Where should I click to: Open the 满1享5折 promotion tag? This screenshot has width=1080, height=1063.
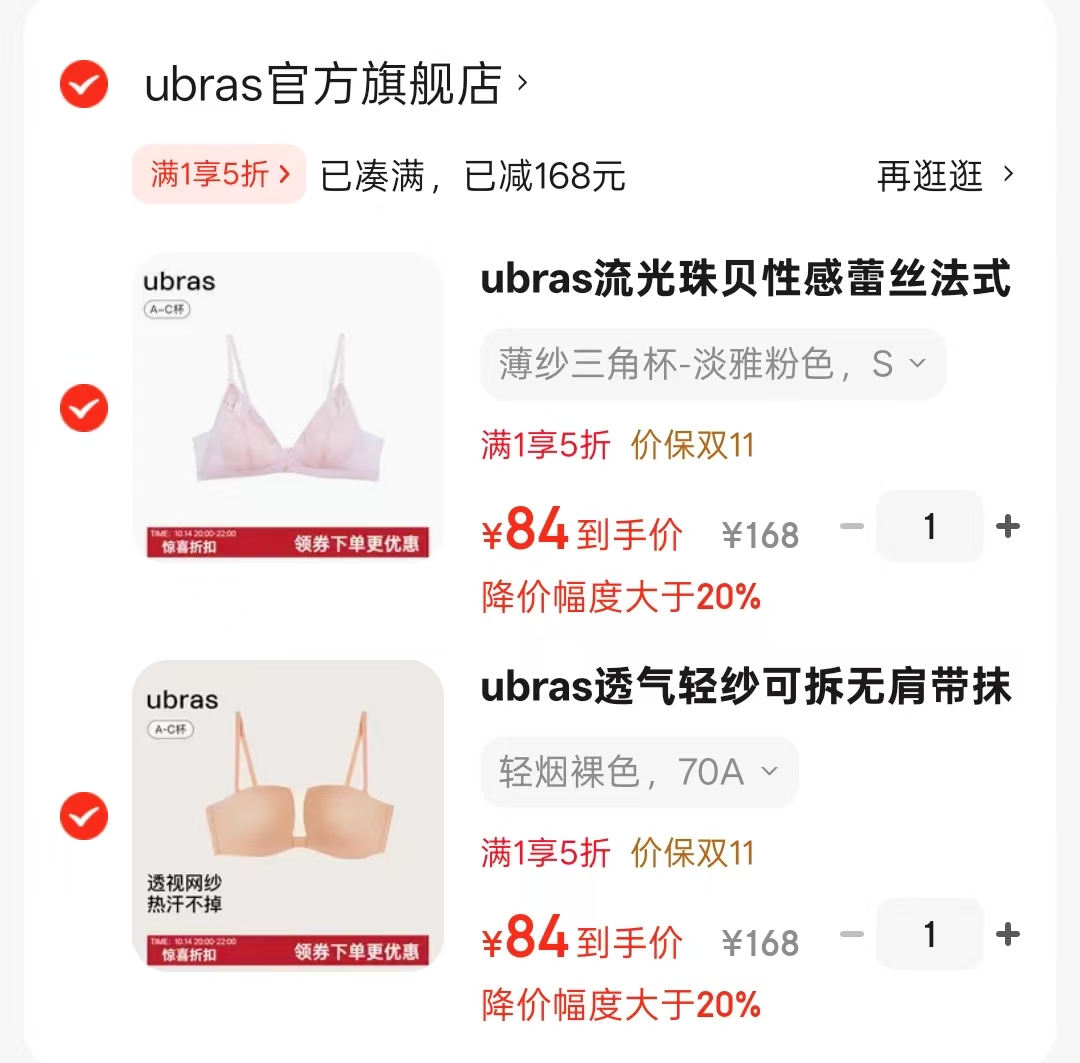219,175
